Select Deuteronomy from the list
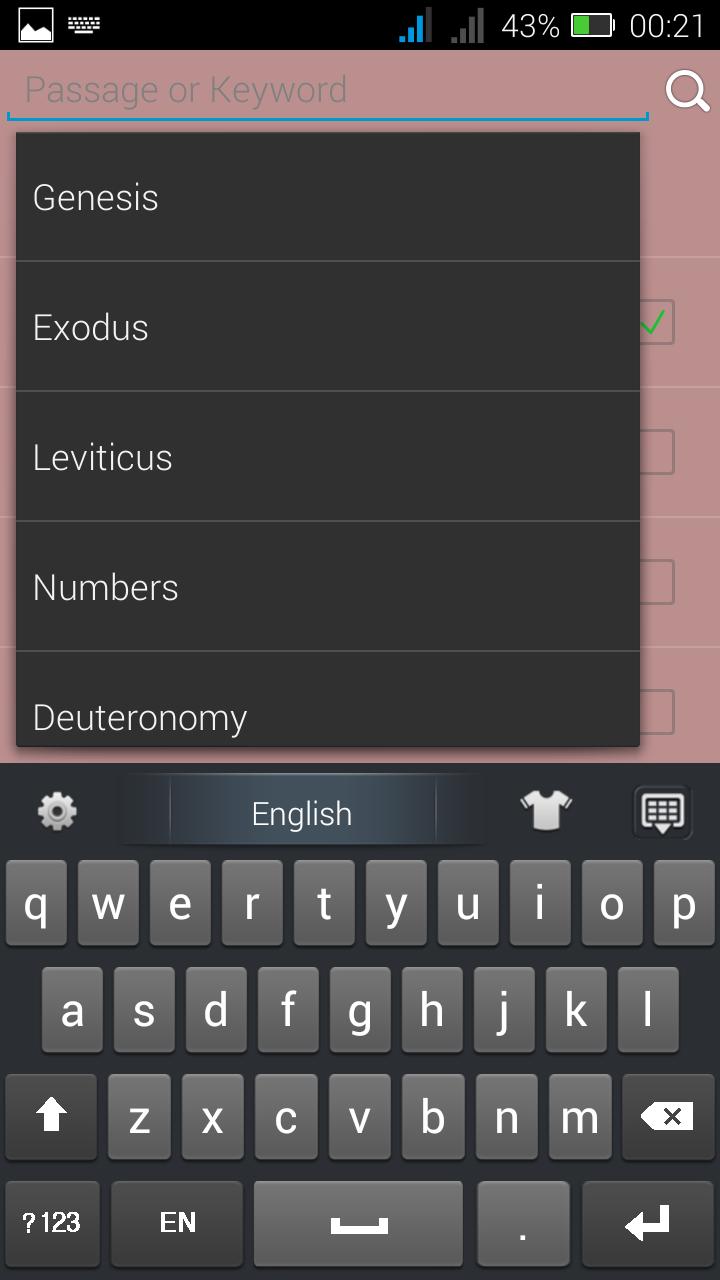The width and height of the screenshot is (720, 1280). (327, 712)
